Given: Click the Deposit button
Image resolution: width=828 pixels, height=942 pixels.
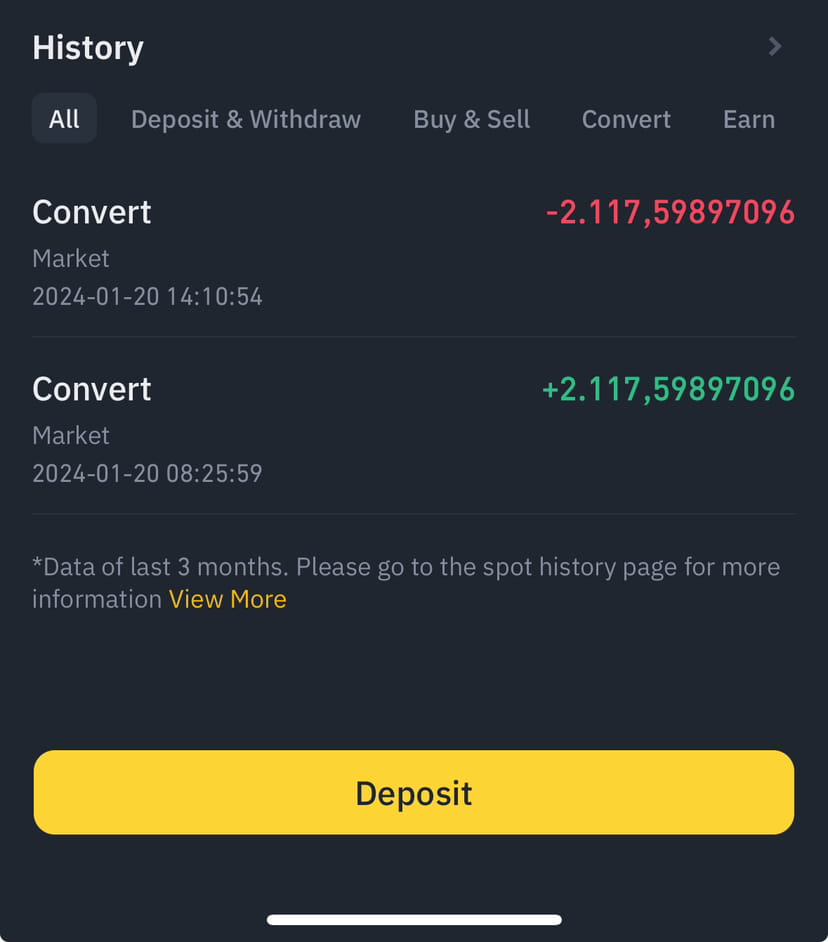Looking at the screenshot, I should [x=414, y=792].
